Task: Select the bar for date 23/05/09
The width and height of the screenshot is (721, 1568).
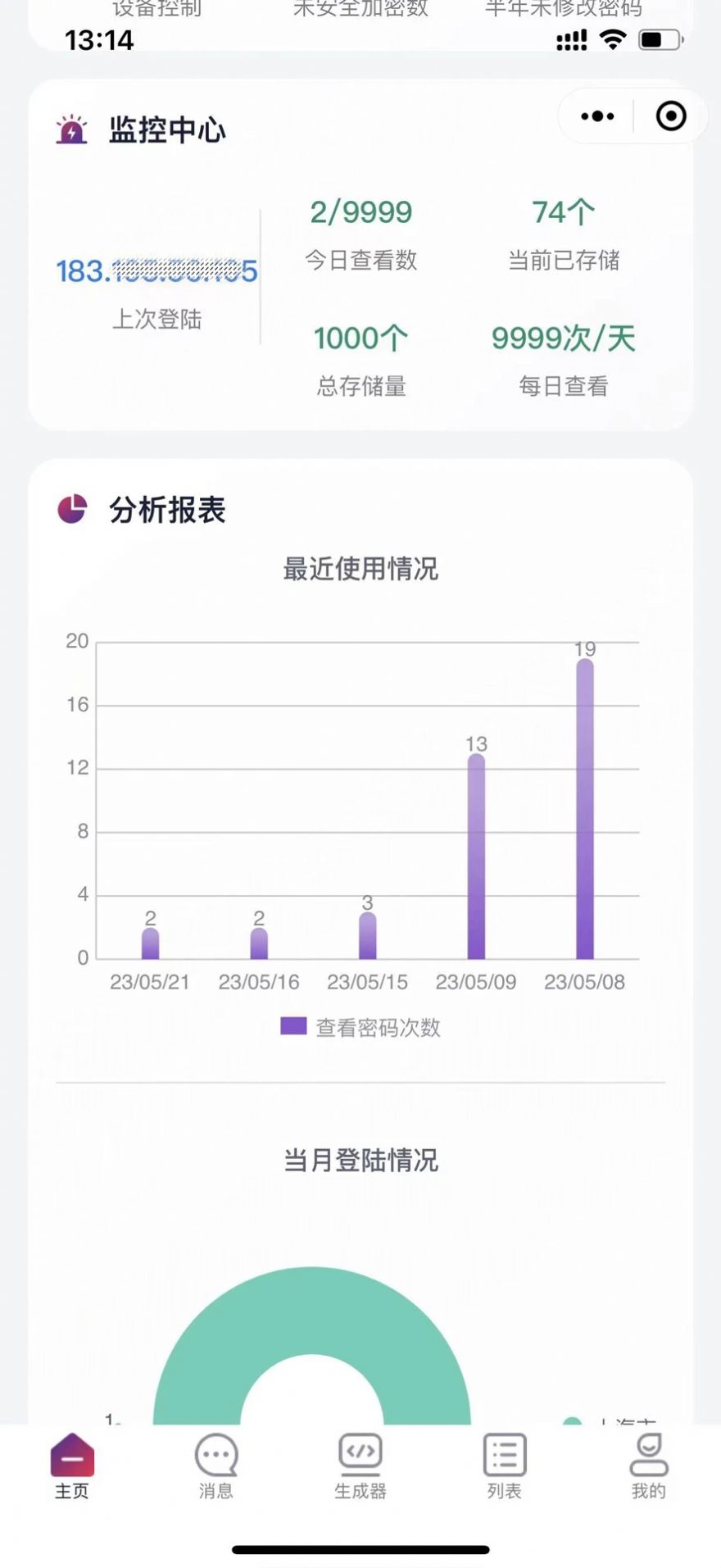Action: [476, 857]
